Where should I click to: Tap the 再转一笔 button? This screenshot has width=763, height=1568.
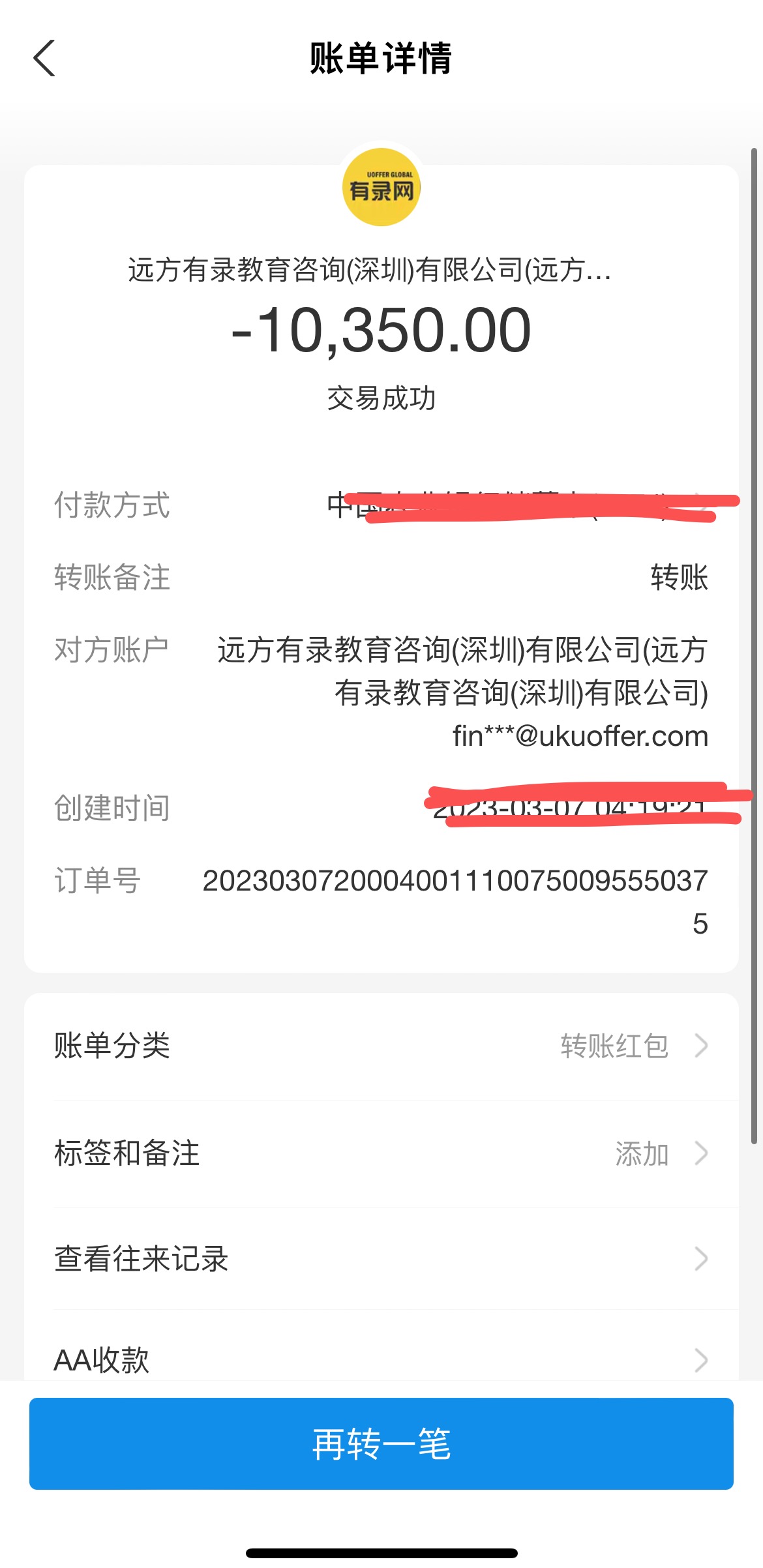381,1443
